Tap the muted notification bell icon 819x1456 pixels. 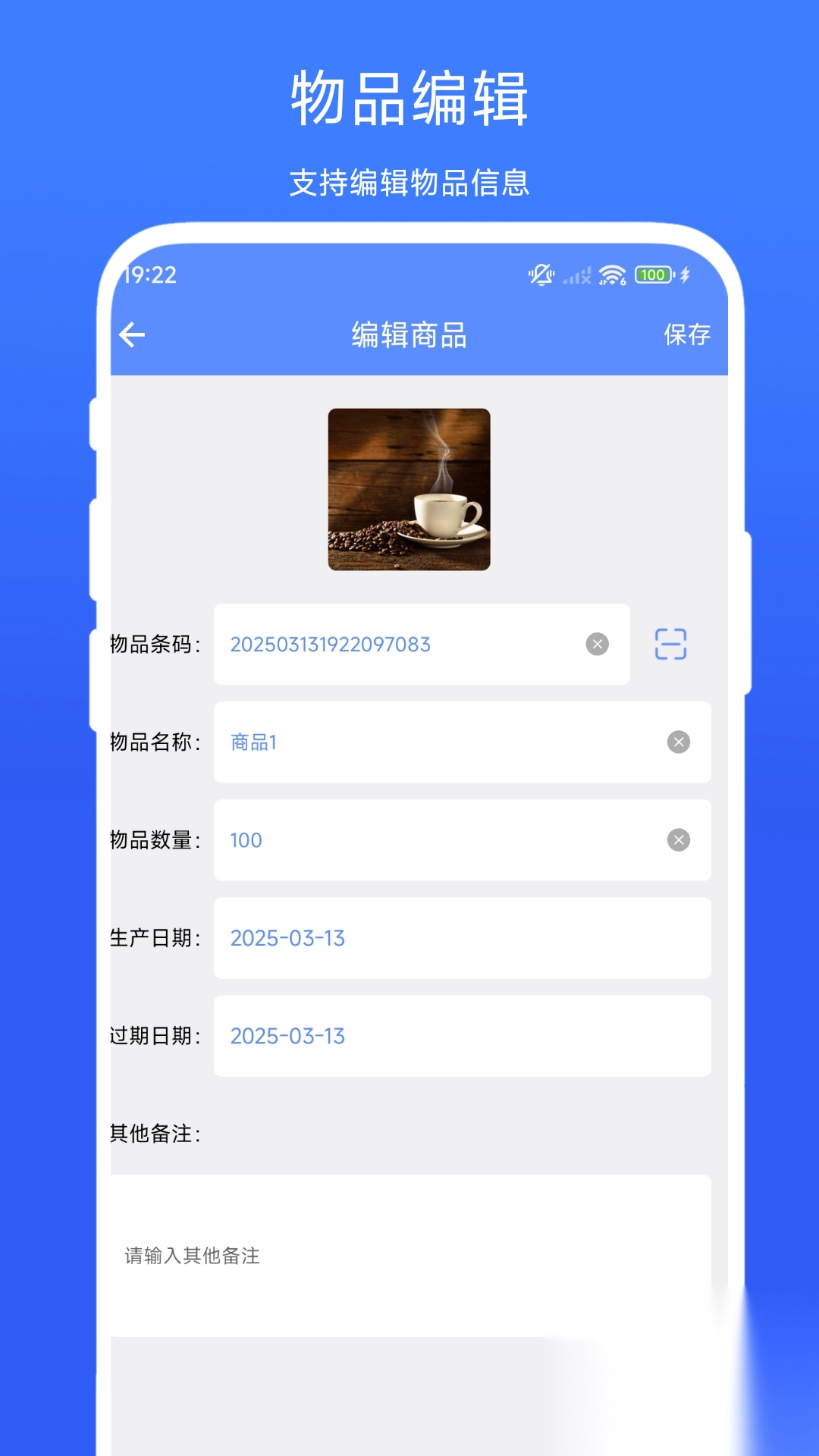click(540, 275)
